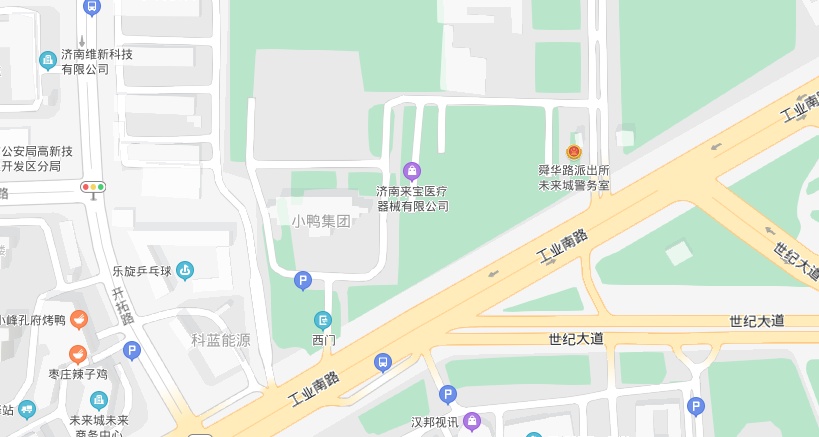Viewport: 819px width, 437px height.
Task: Tap the 科蓝能源 label
Action: coord(222,340)
